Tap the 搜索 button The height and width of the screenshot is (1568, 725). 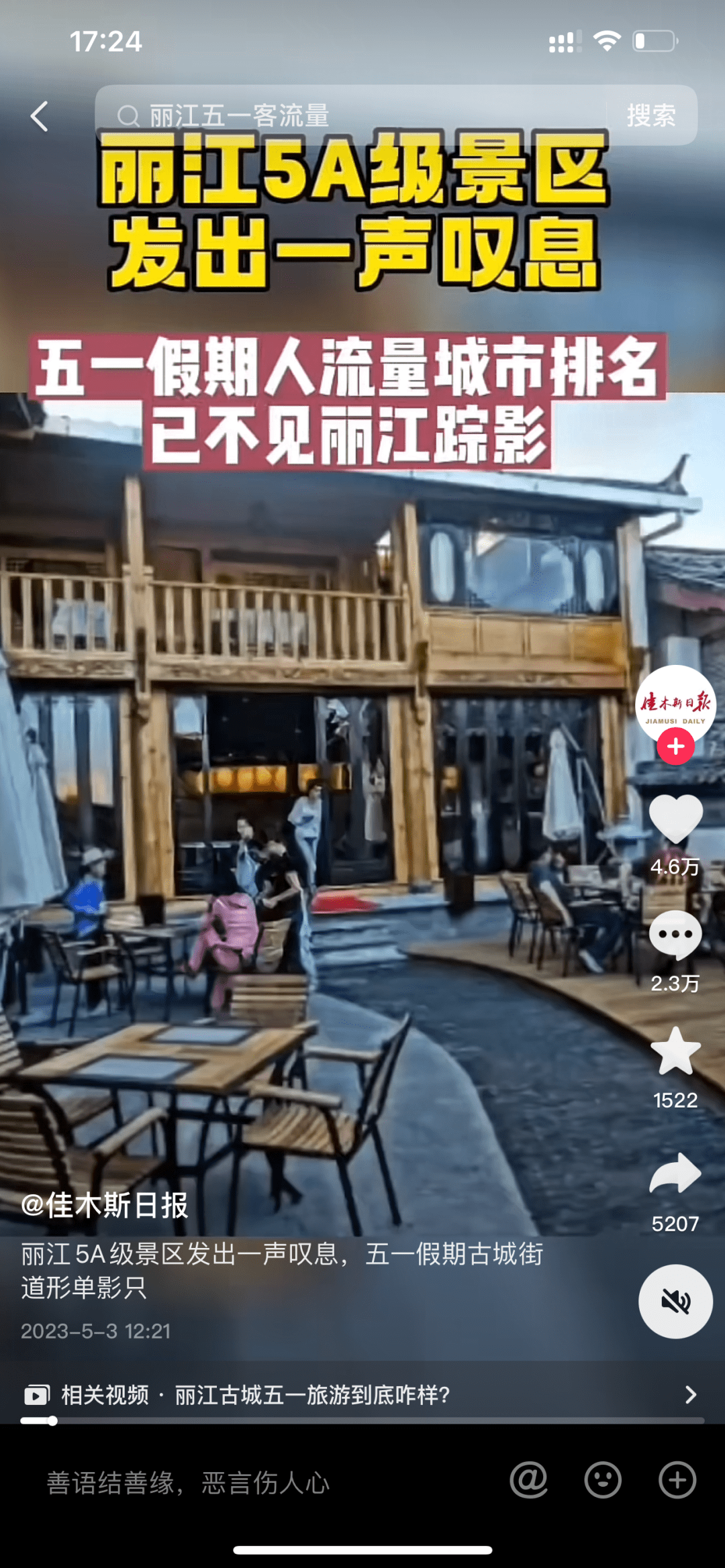(650, 115)
